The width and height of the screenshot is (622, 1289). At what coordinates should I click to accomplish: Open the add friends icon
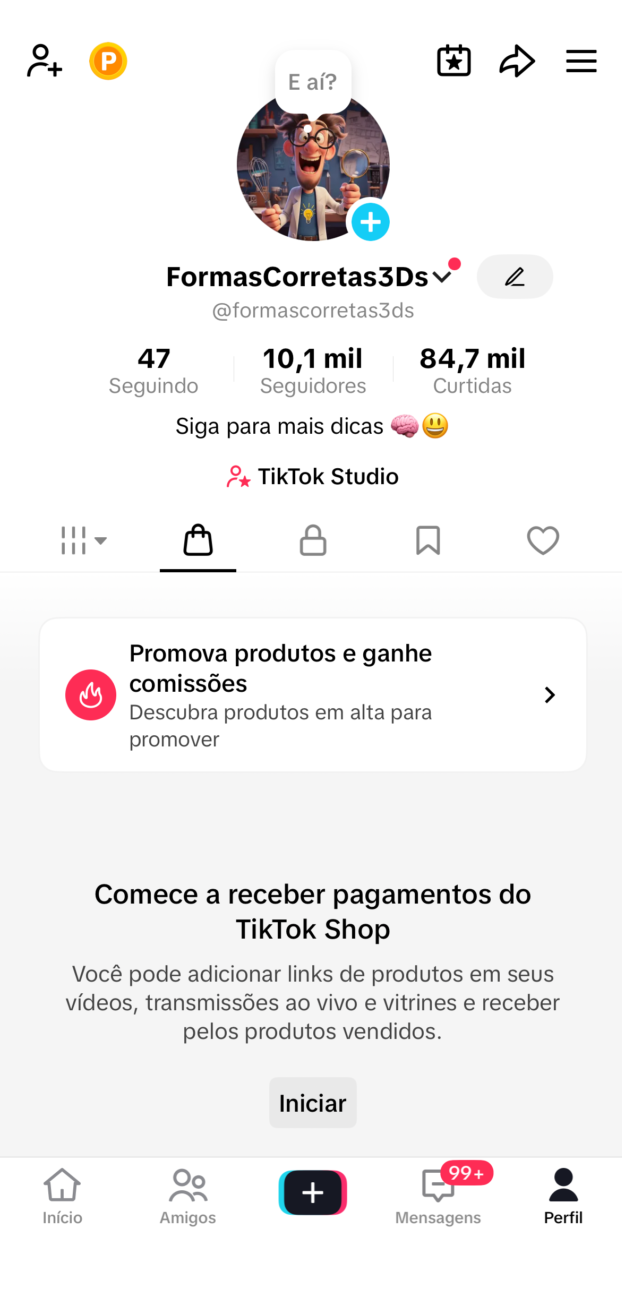coord(44,61)
